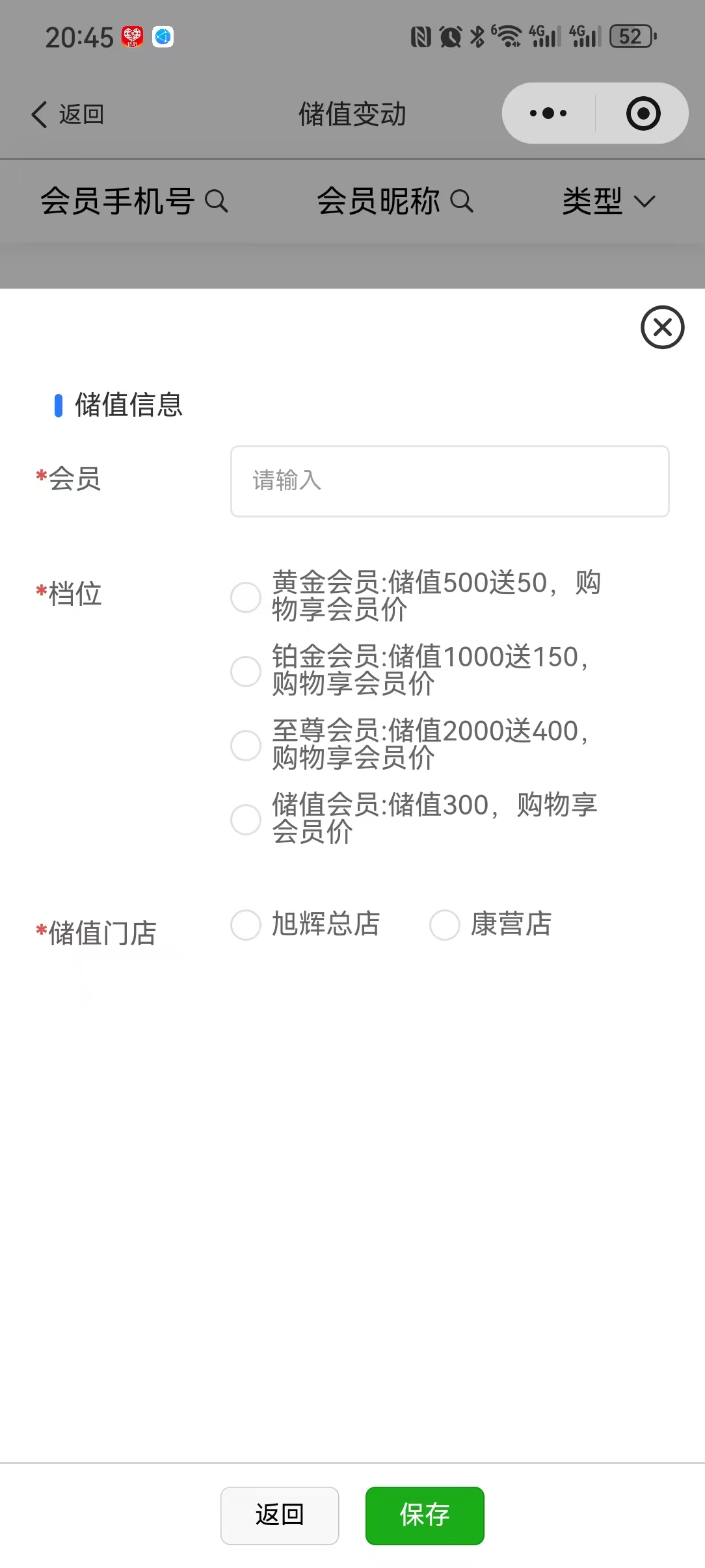
Task: Search by 会员手机号
Action: click(x=134, y=201)
